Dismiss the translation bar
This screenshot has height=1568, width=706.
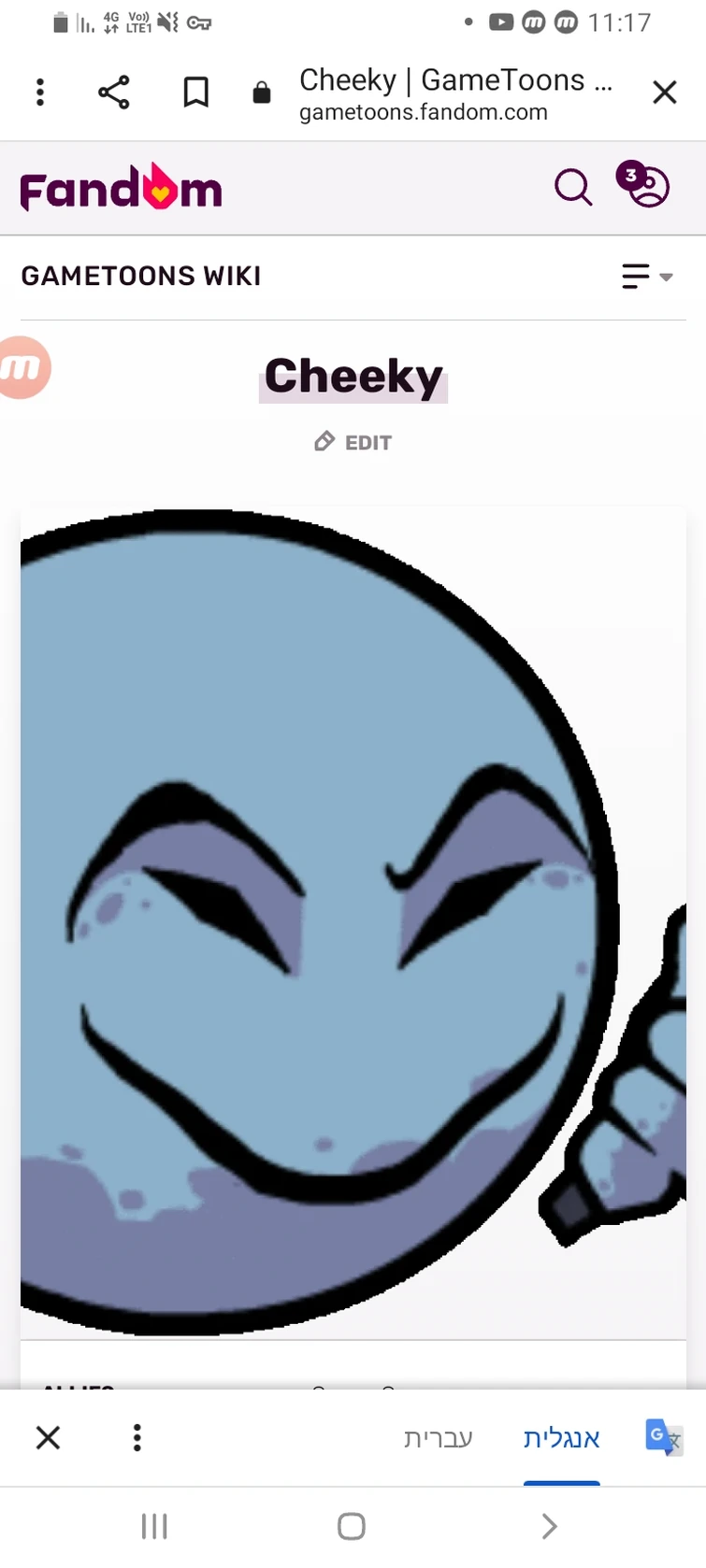point(48,1437)
